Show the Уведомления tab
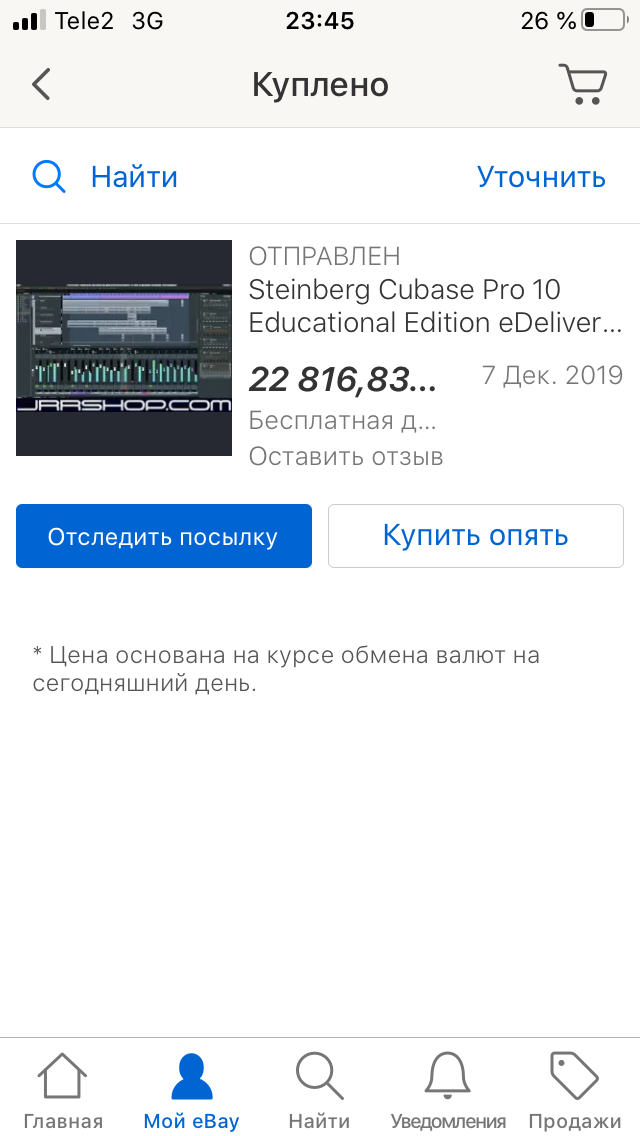This screenshot has width=640, height=1136. 448,1090
